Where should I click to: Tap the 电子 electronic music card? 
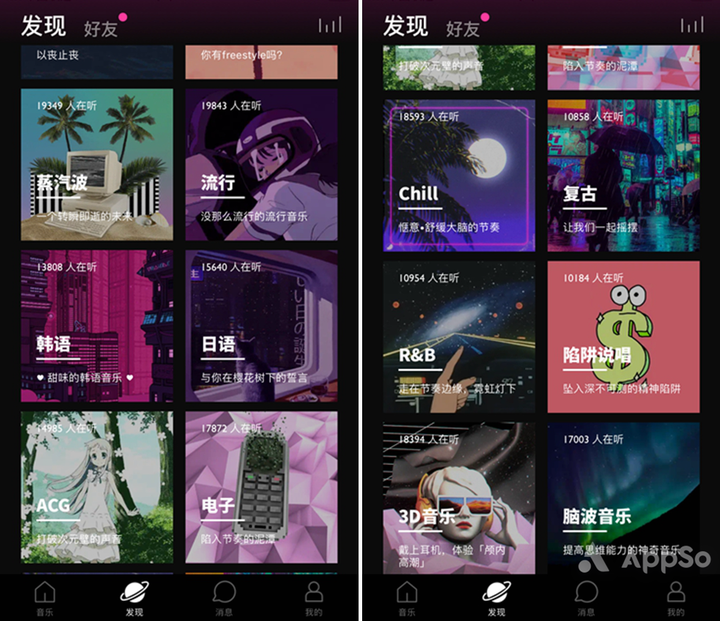coord(261,487)
